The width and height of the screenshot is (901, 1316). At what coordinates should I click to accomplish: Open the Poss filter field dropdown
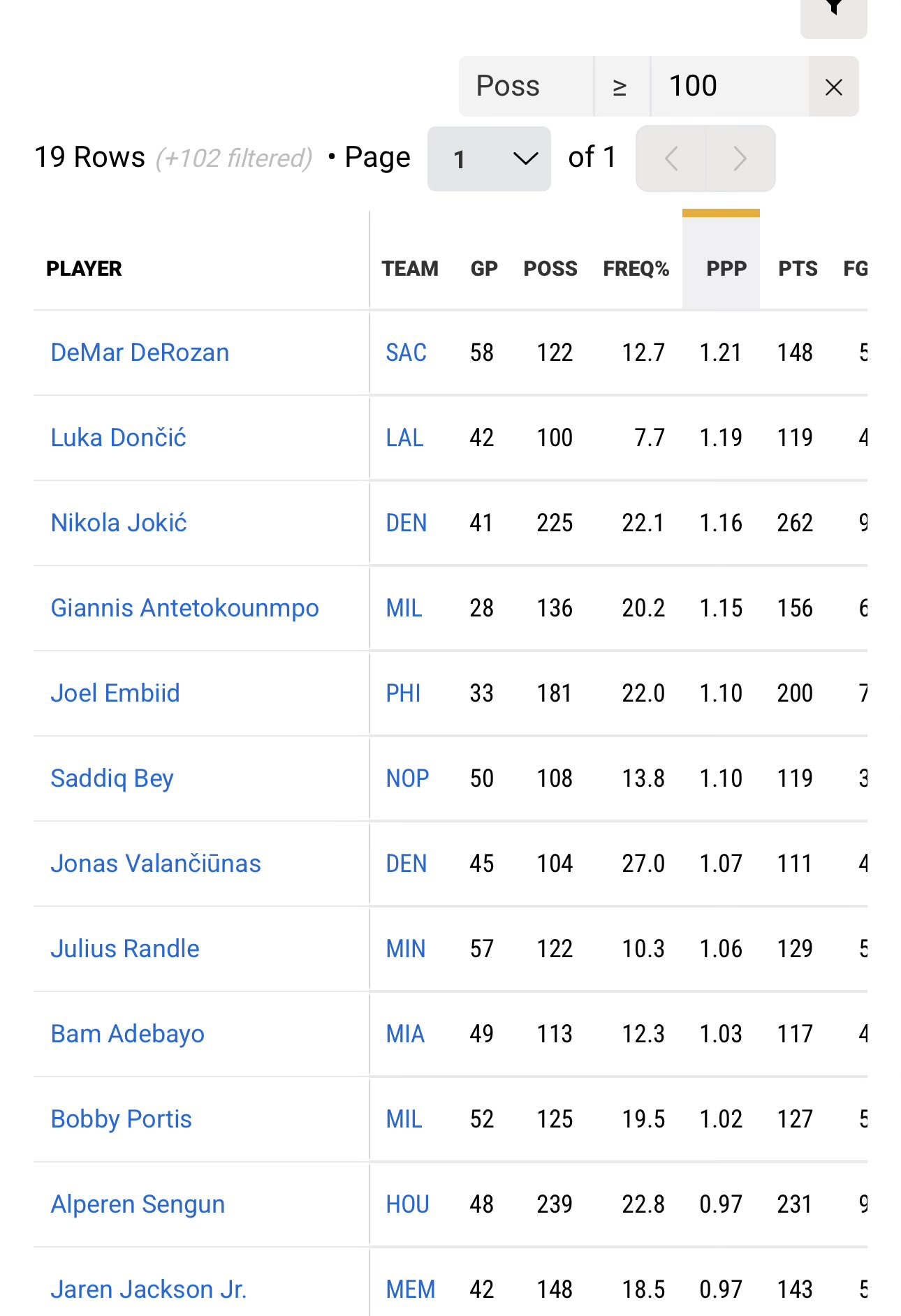pyautogui.click(x=526, y=87)
